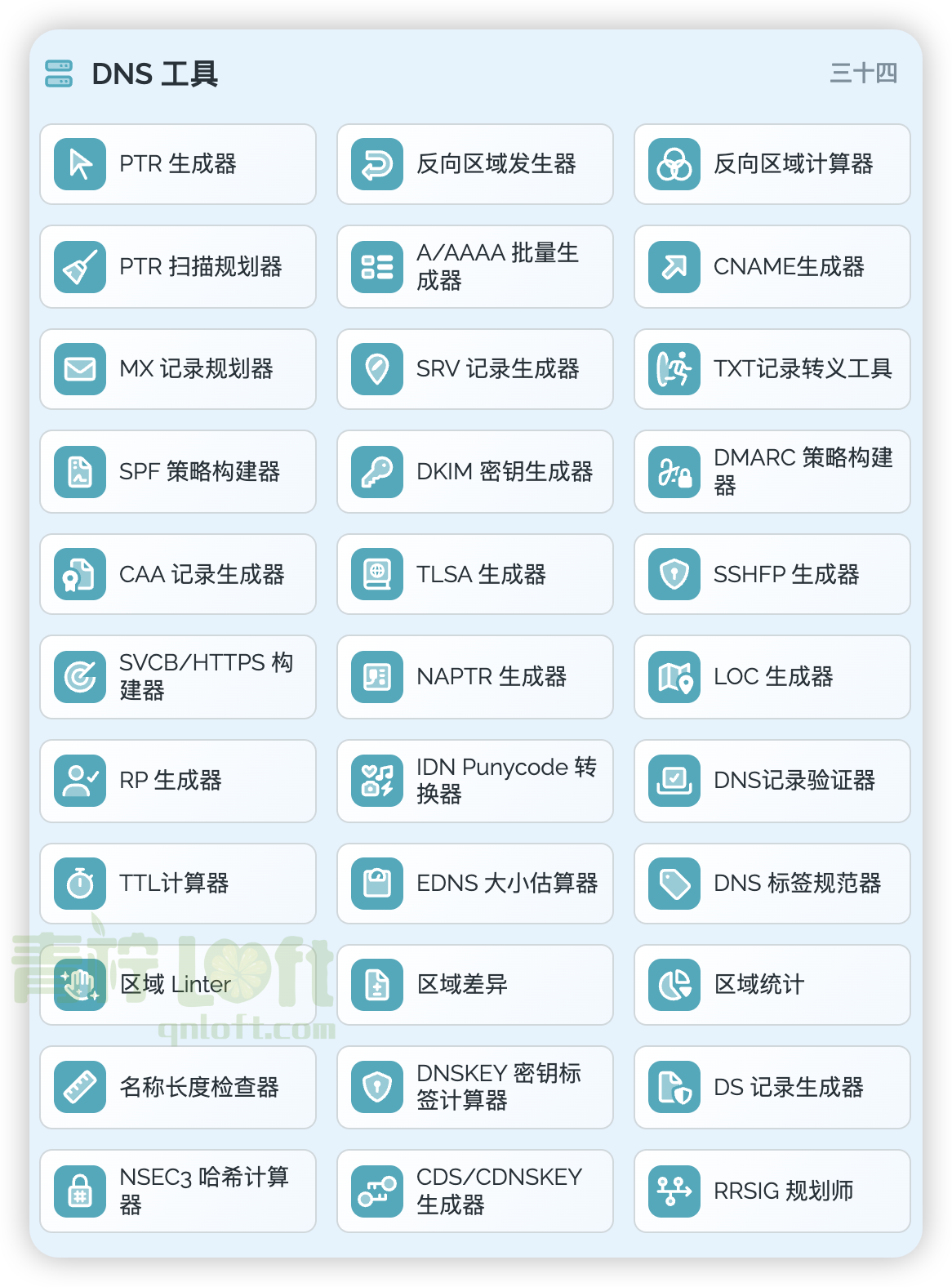This screenshot has width=952, height=1287.
Task: Click the MX 记录规划器 envelope icon
Action: (x=78, y=369)
